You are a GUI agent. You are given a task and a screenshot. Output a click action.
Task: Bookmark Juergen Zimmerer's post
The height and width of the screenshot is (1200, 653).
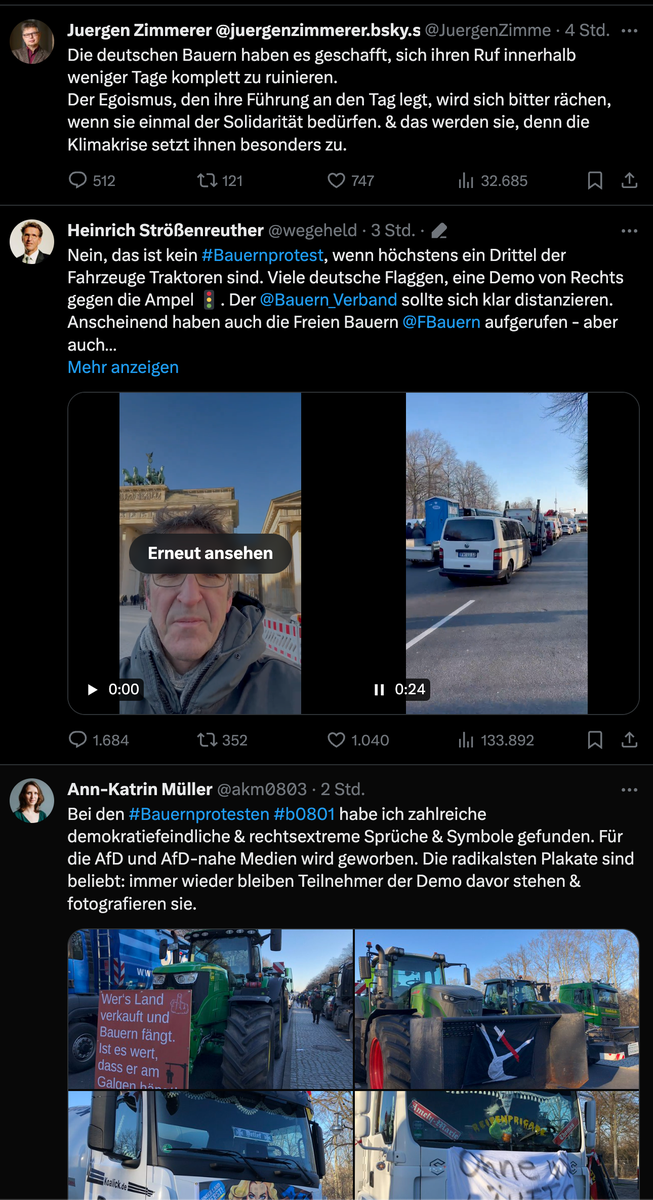594,181
